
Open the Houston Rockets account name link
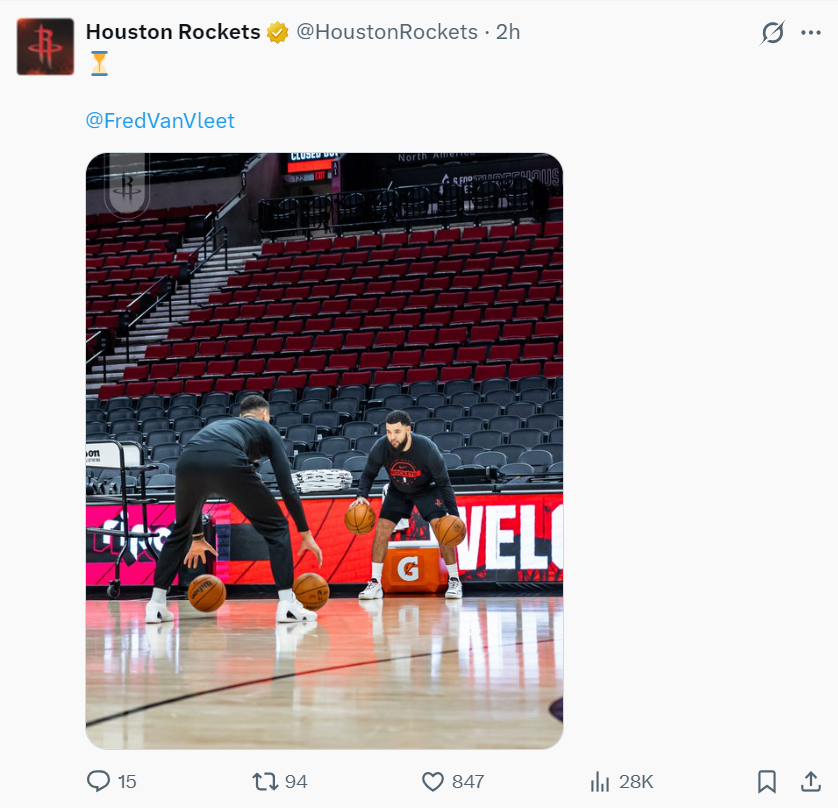[173, 32]
